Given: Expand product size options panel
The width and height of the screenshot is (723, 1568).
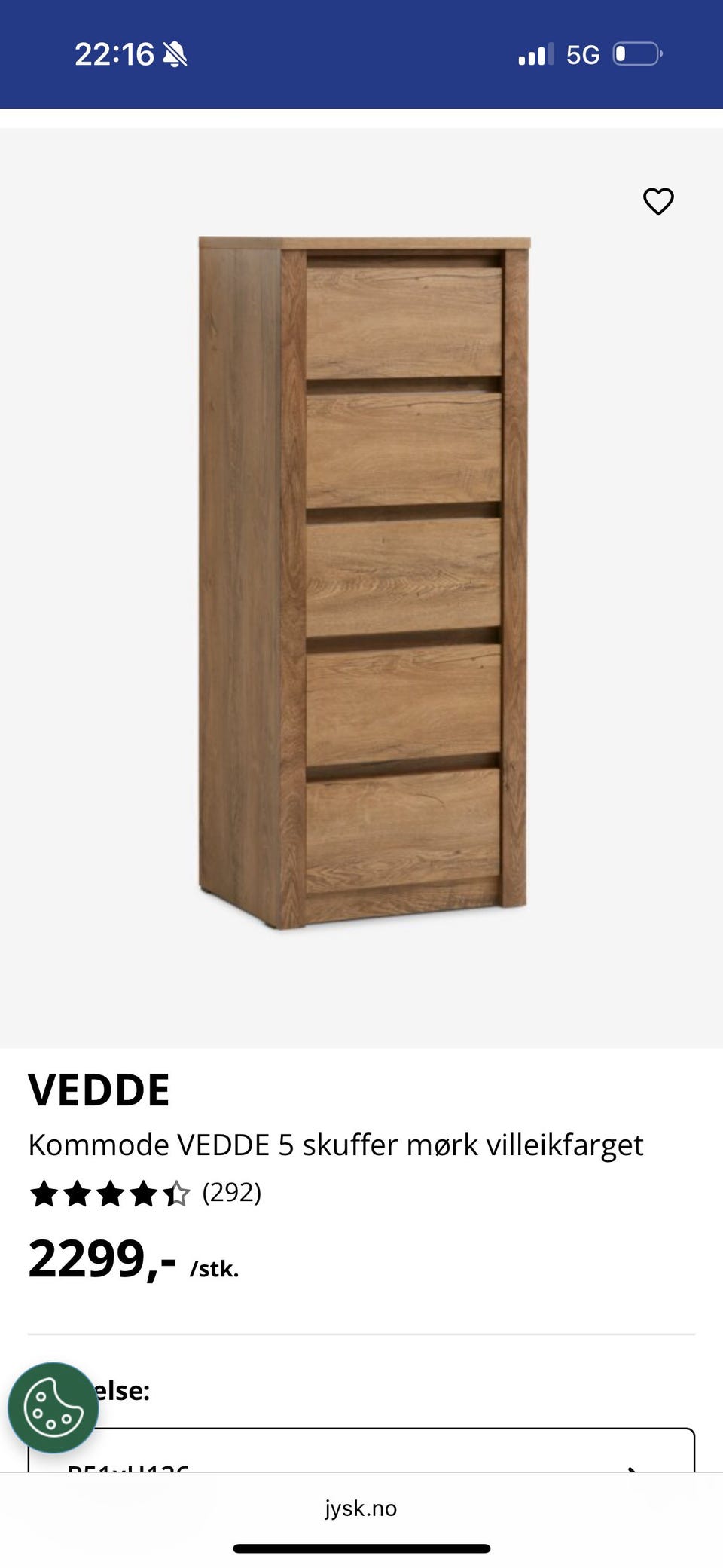Looking at the screenshot, I should [x=361, y=1469].
